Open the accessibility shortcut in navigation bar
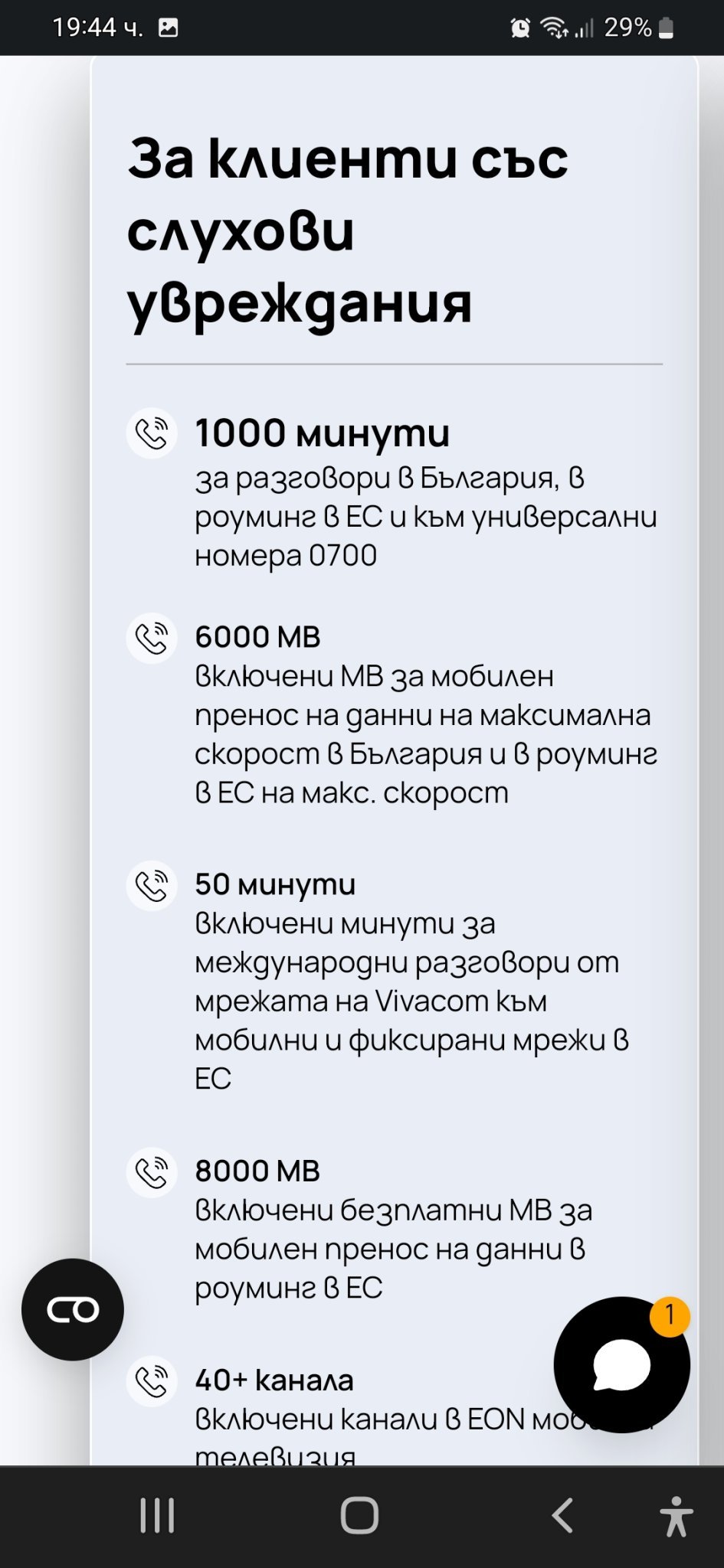The width and height of the screenshot is (724, 1568). [x=676, y=1516]
